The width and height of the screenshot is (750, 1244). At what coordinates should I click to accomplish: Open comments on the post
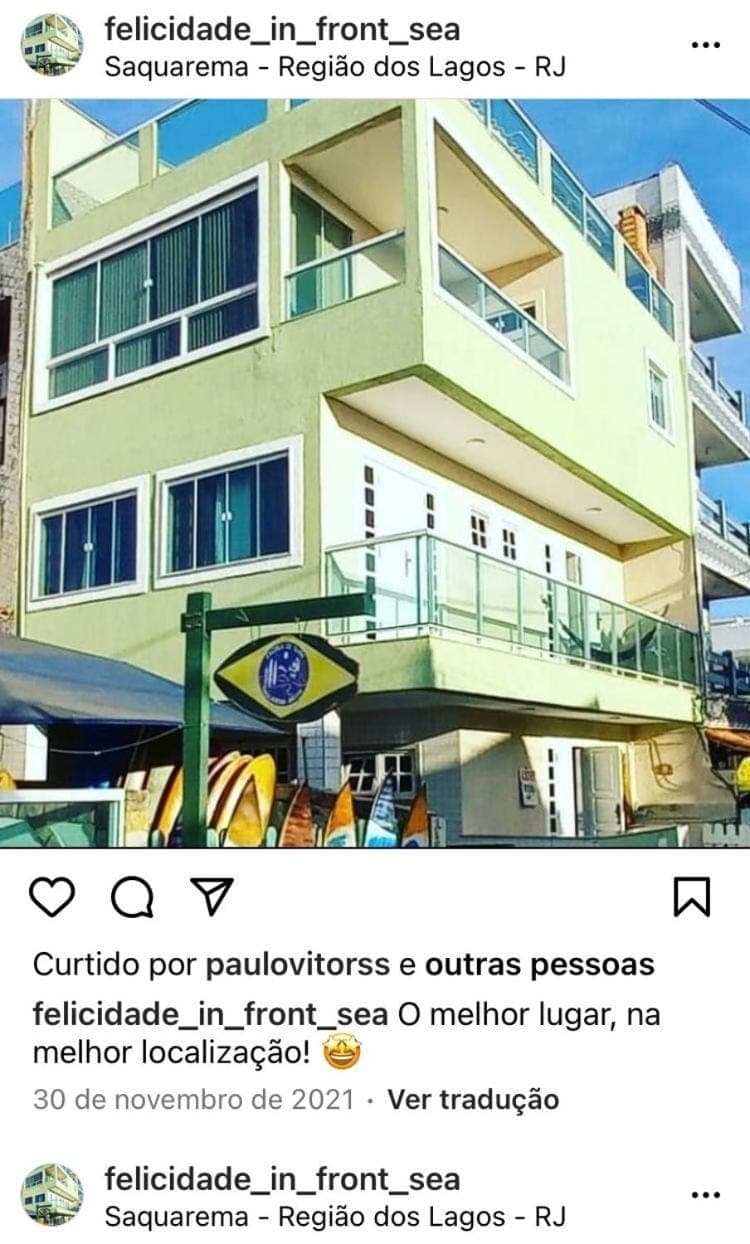(132, 897)
